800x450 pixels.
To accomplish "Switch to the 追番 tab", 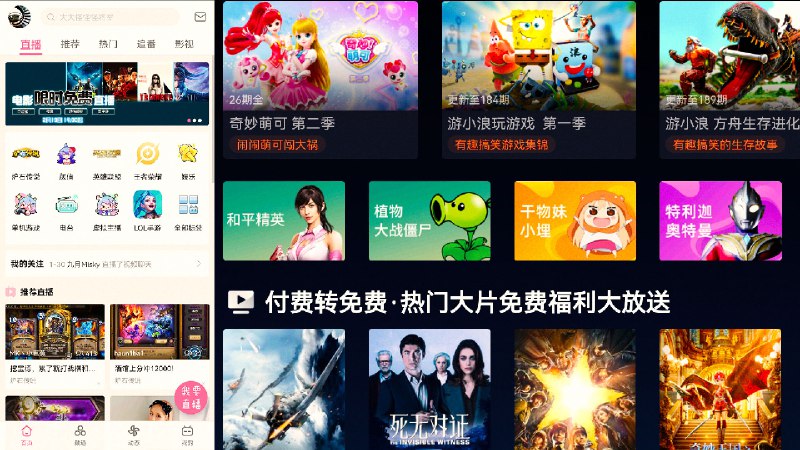I will pos(146,44).
